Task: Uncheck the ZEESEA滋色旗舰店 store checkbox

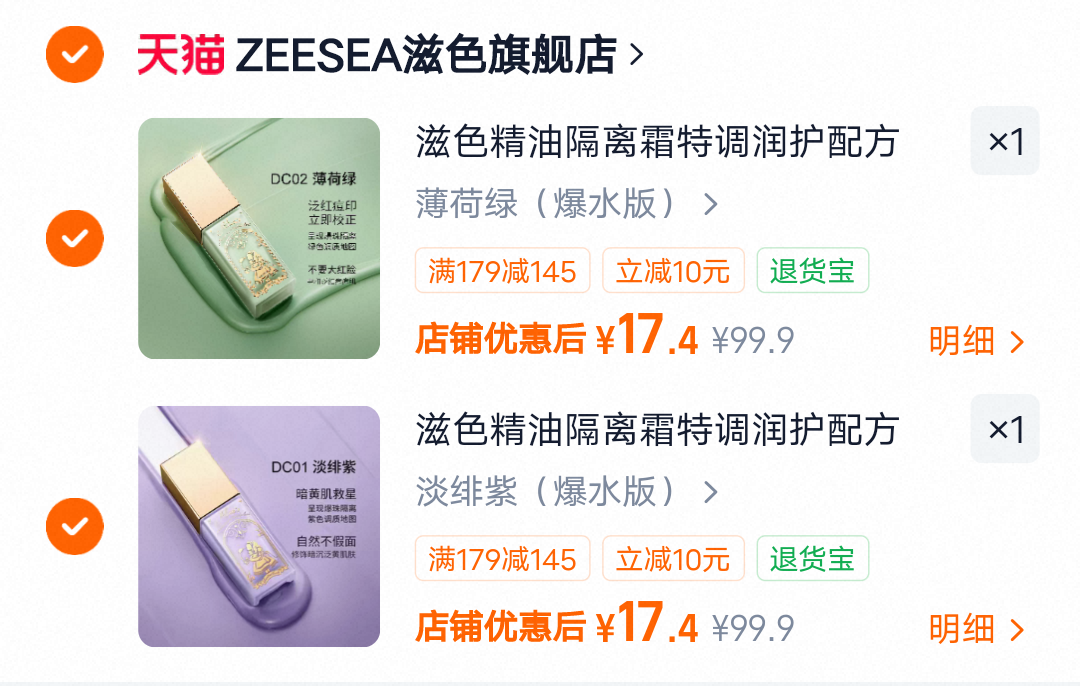Action: point(75,54)
